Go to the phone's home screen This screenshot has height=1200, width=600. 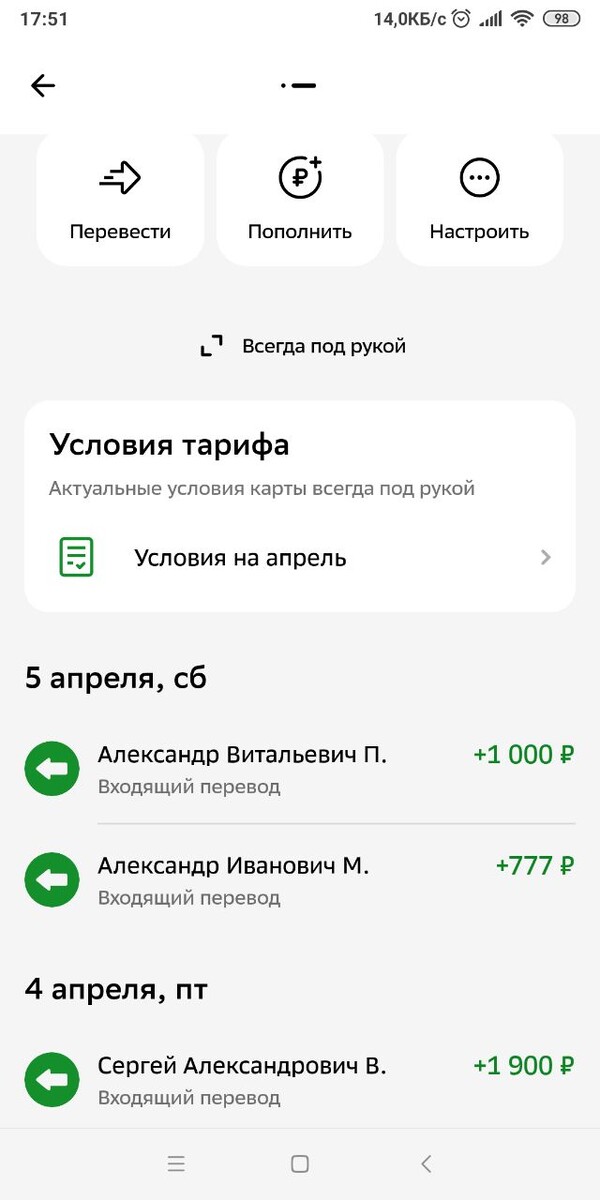coord(299,1163)
